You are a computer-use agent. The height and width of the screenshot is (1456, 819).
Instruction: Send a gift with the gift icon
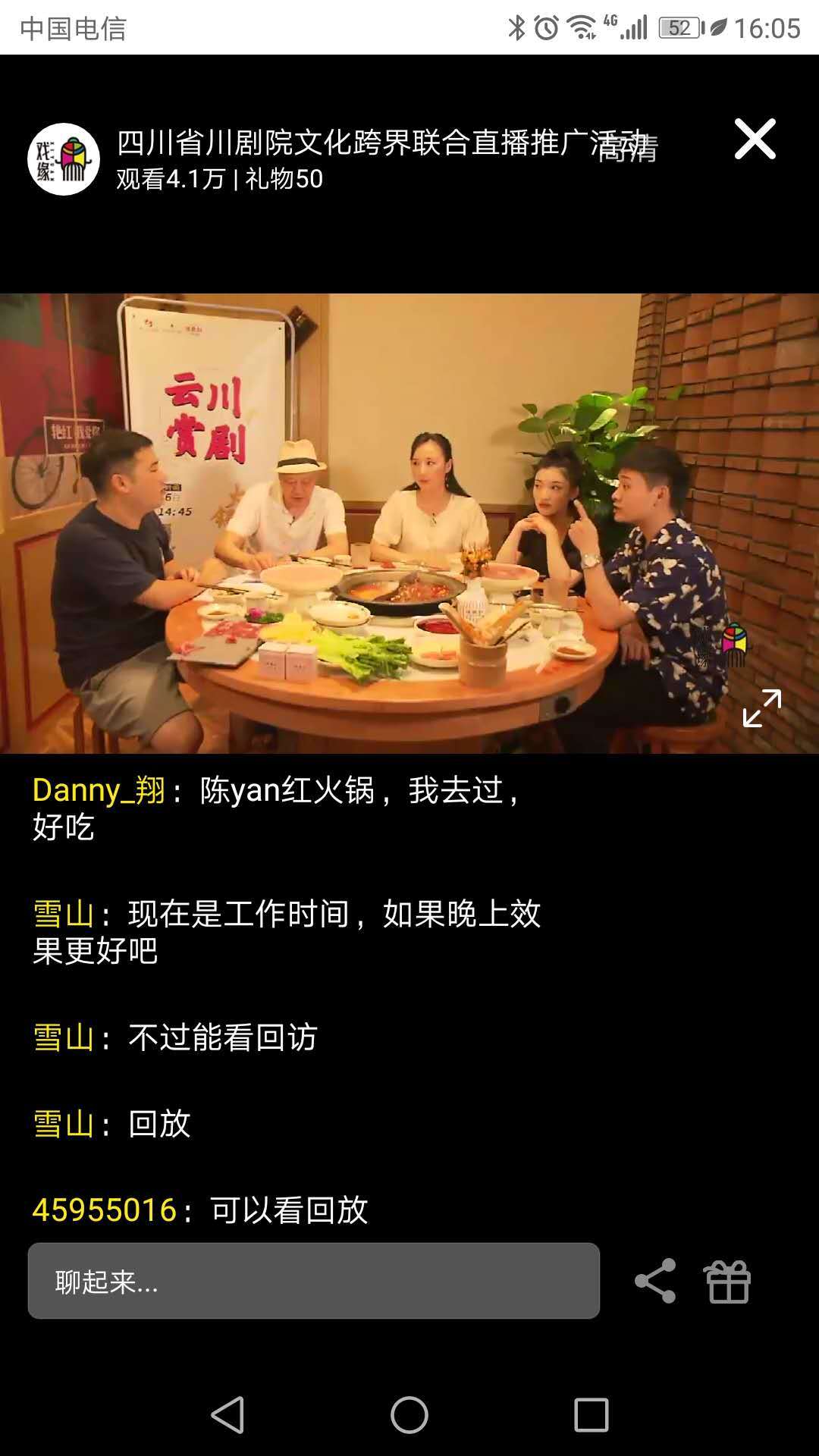(727, 1281)
